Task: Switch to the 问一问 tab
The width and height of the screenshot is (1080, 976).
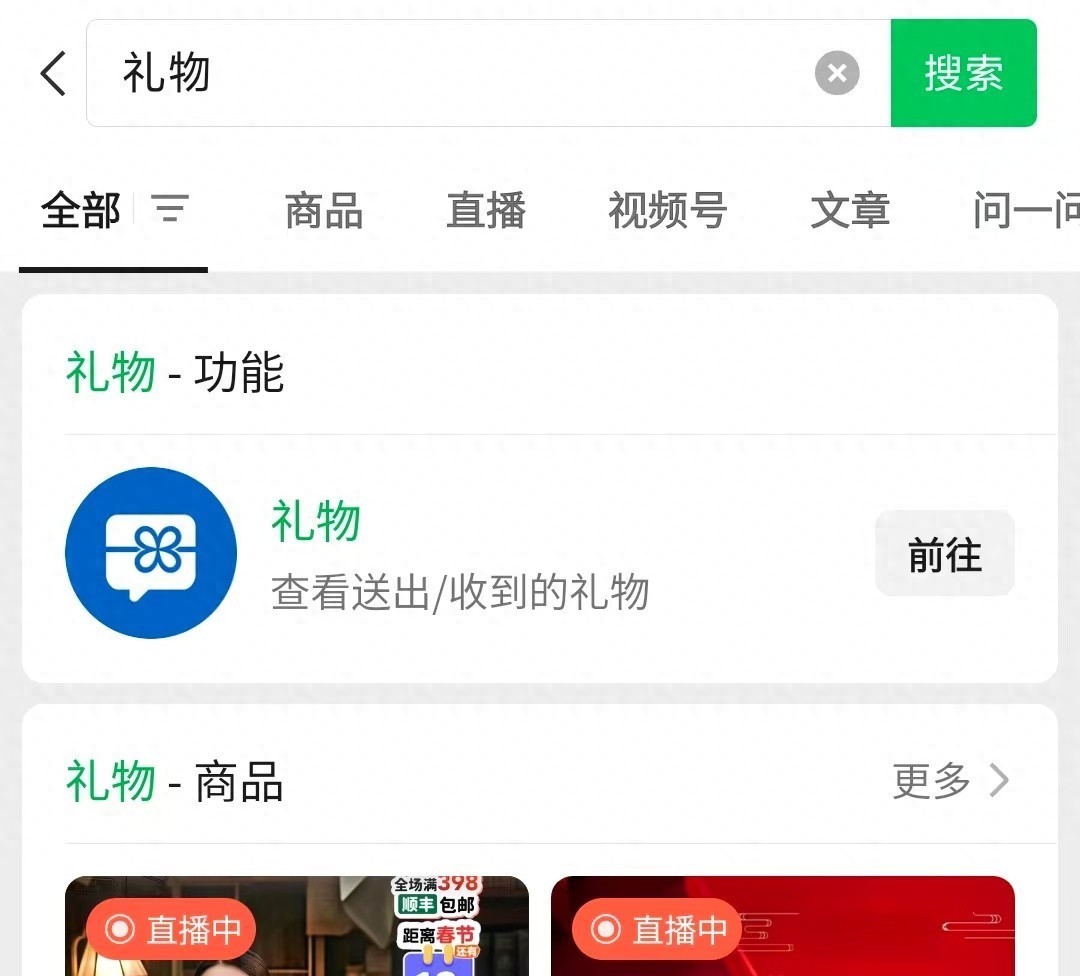Action: coord(1025,211)
